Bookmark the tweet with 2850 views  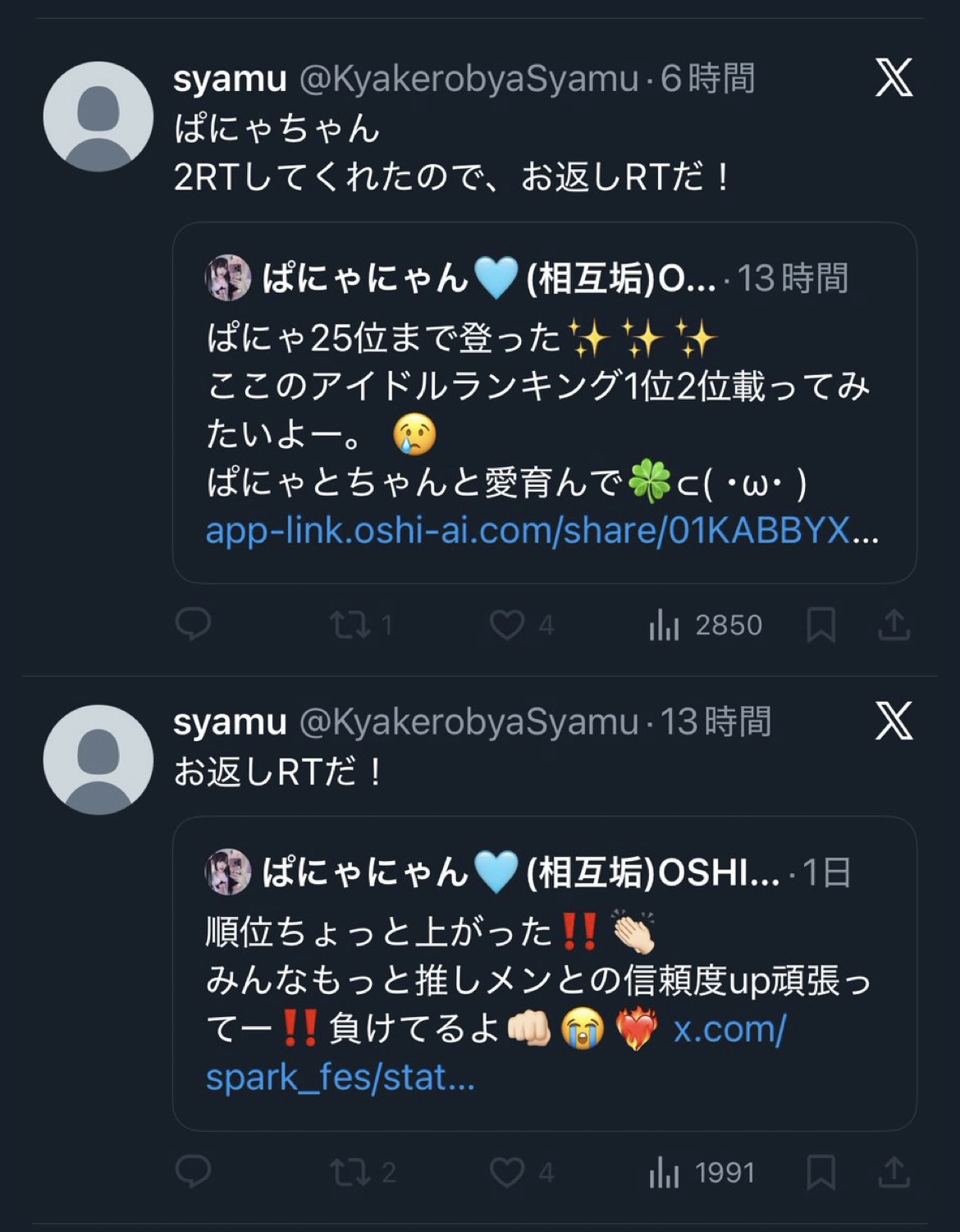[821, 625]
